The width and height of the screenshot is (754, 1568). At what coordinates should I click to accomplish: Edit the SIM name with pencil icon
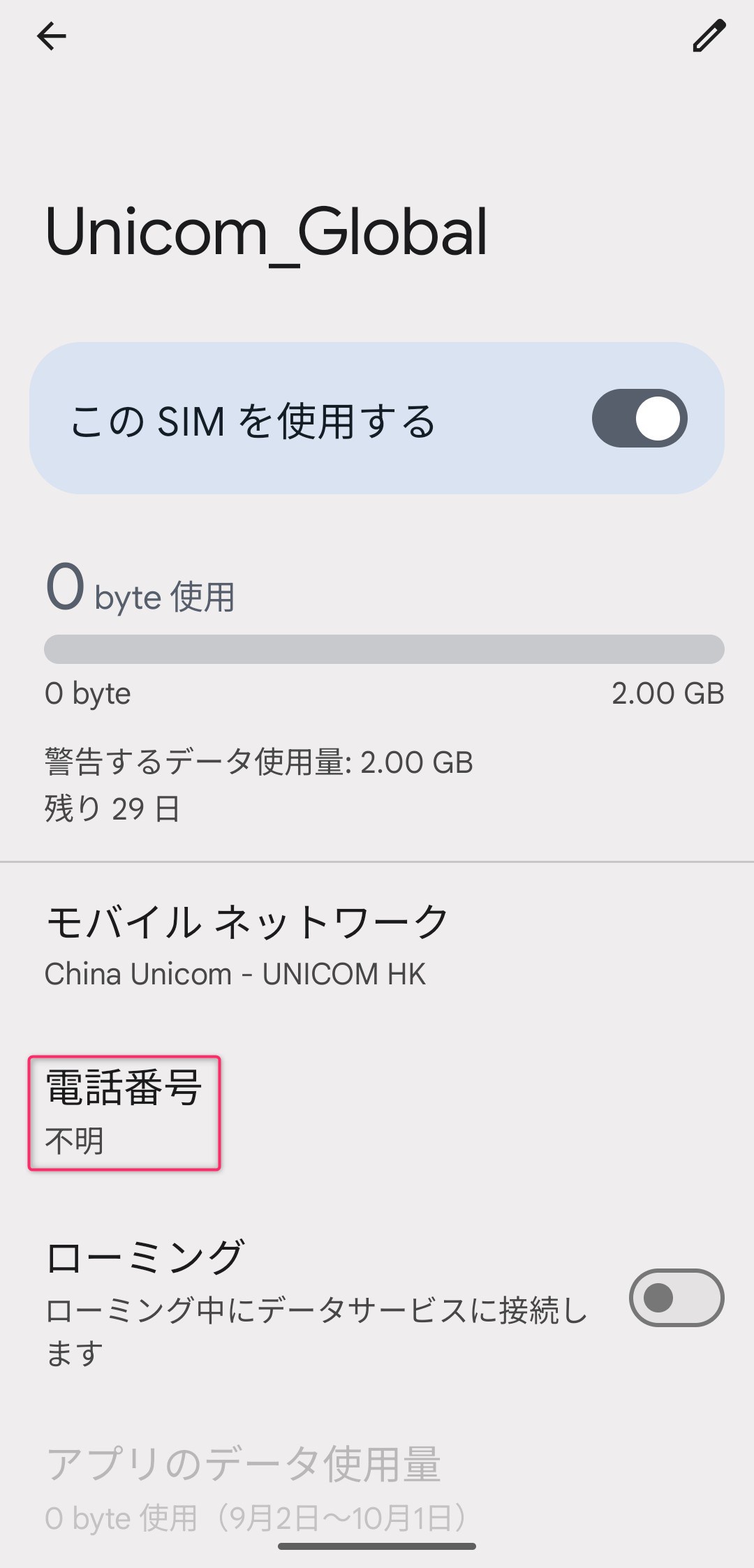(x=709, y=36)
